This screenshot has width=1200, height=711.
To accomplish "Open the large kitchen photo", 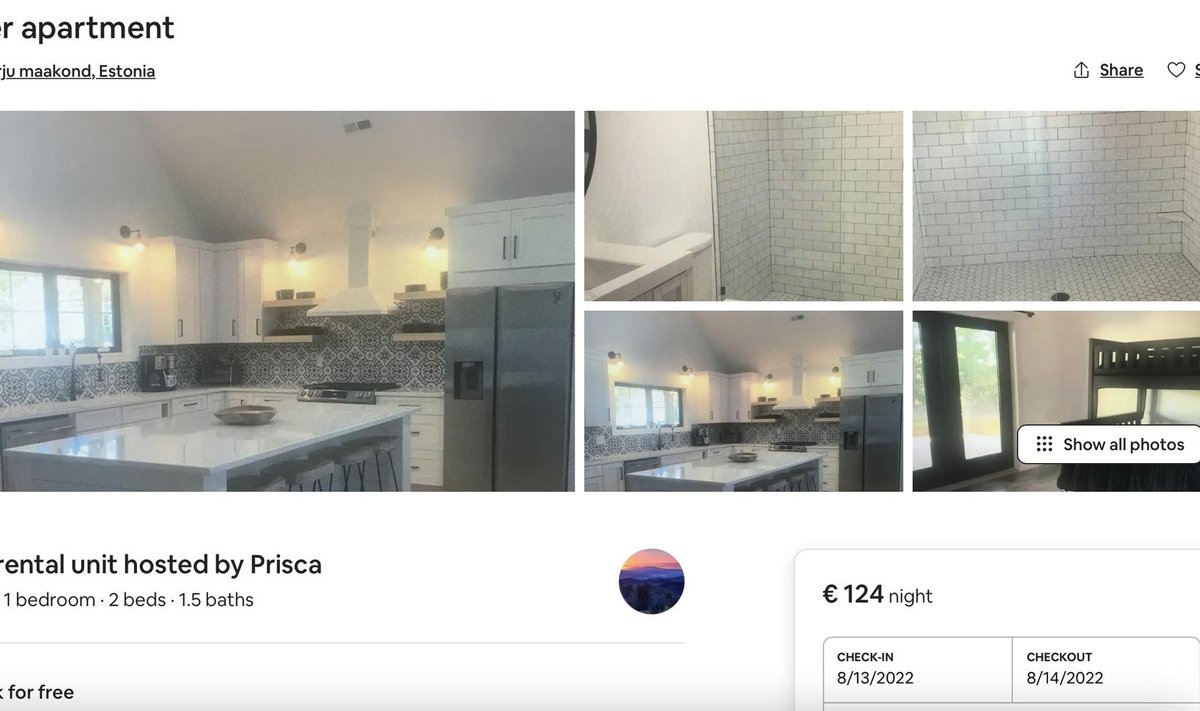I will pos(287,300).
